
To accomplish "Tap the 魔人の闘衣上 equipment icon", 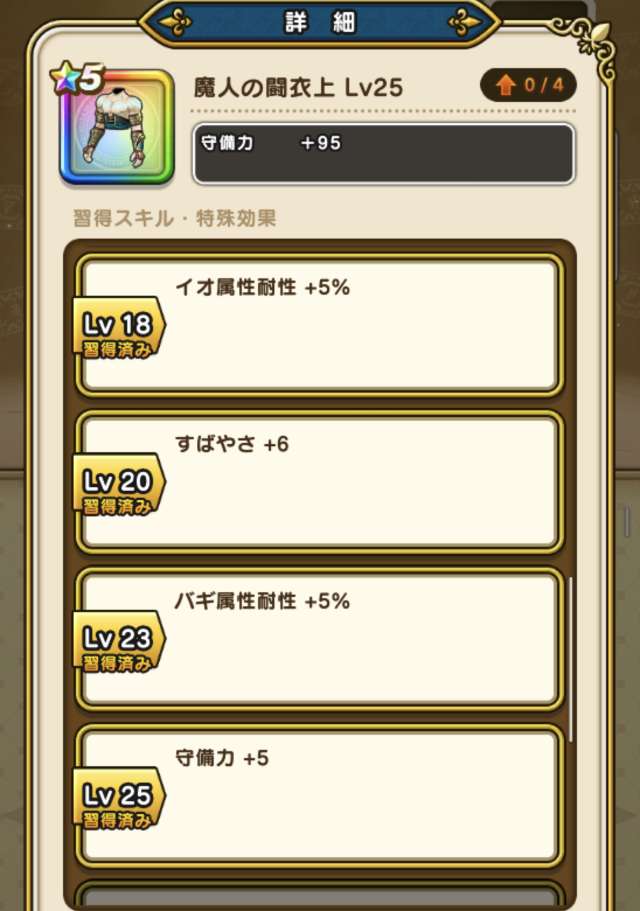I will pos(117,127).
